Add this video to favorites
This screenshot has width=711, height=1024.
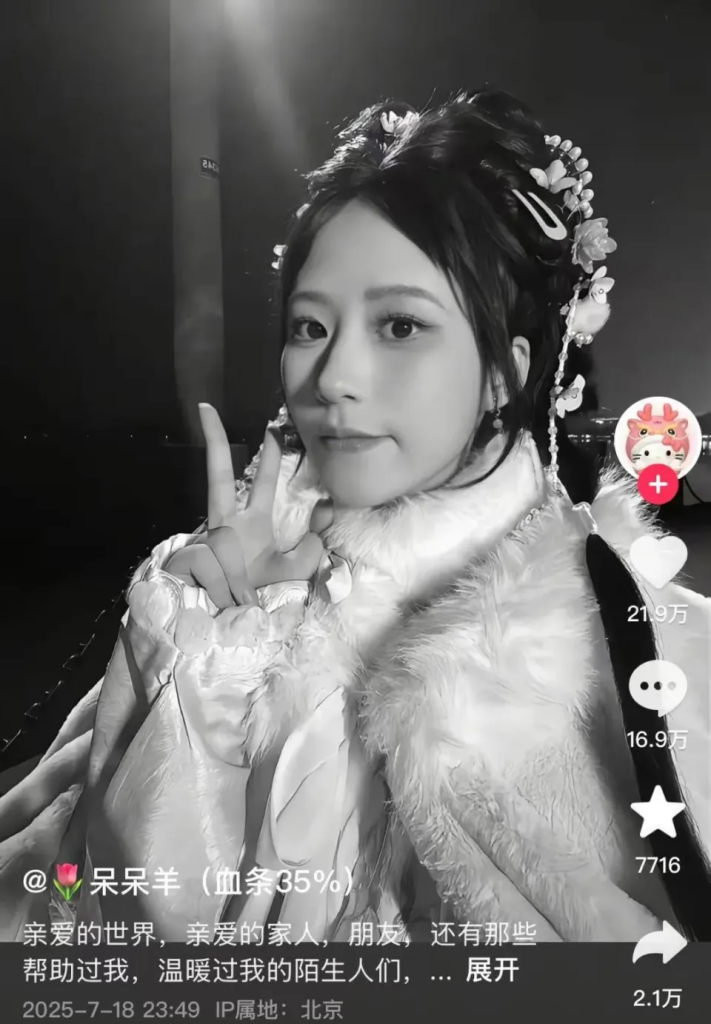click(658, 812)
